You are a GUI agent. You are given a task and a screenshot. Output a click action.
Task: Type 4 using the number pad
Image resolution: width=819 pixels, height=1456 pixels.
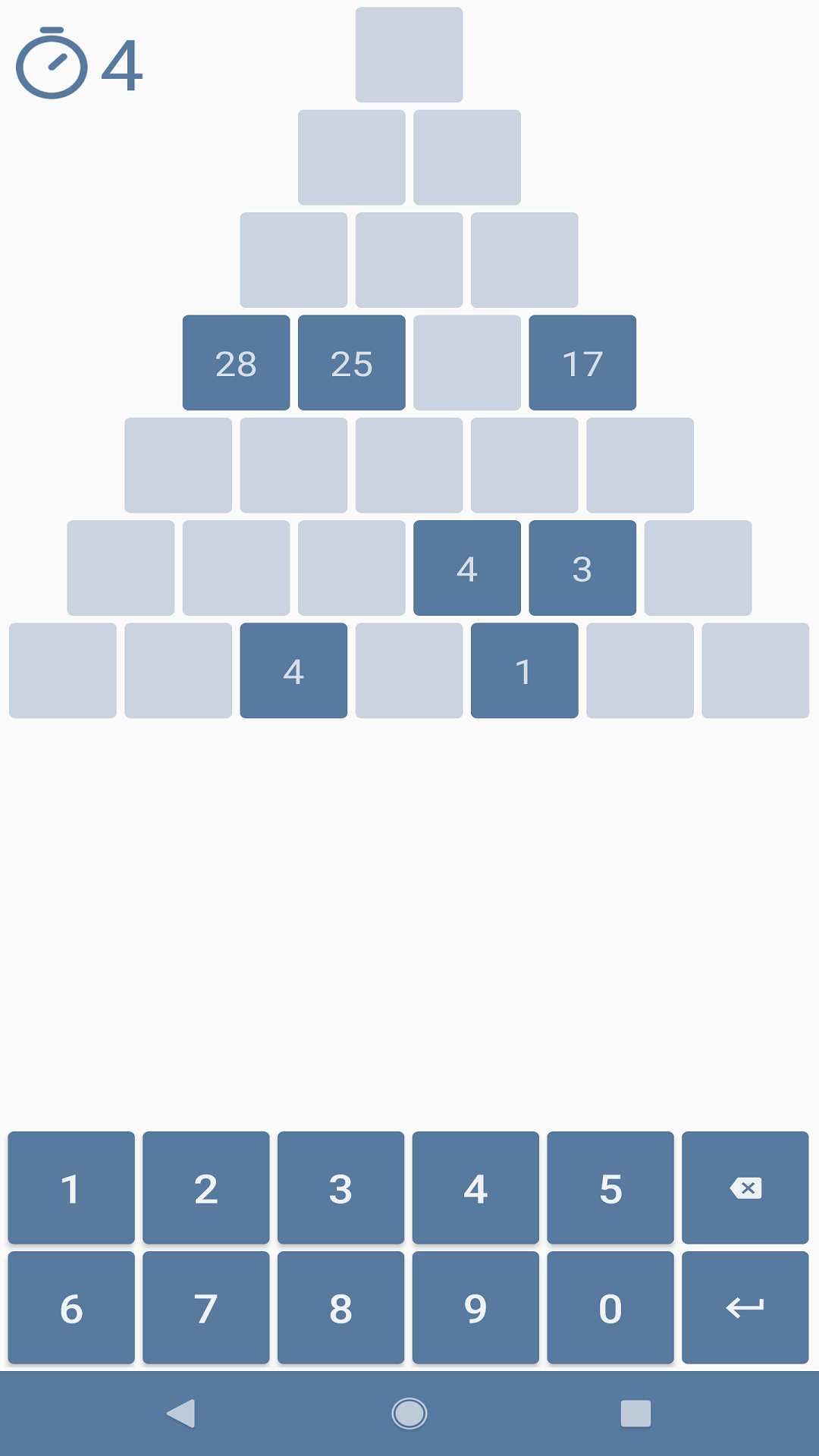[475, 1188]
